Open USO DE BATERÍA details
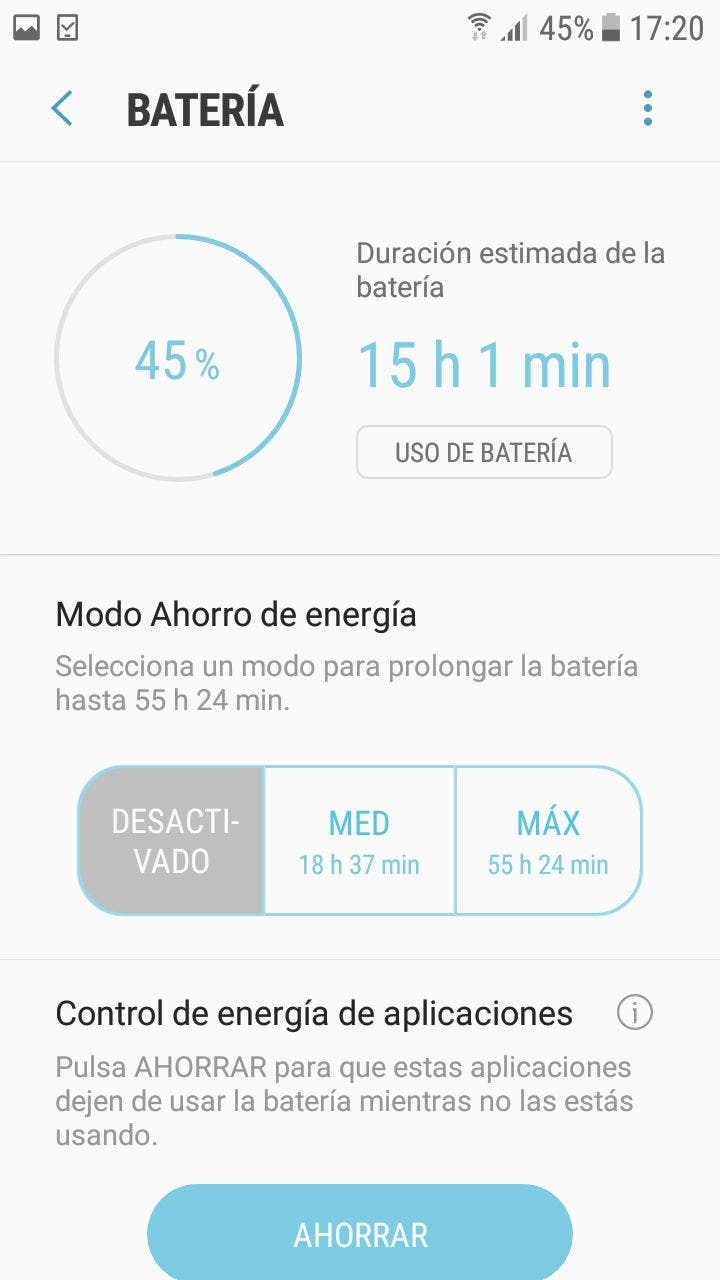Image resolution: width=720 pixels, height=1280 pixels. point(484,452)
